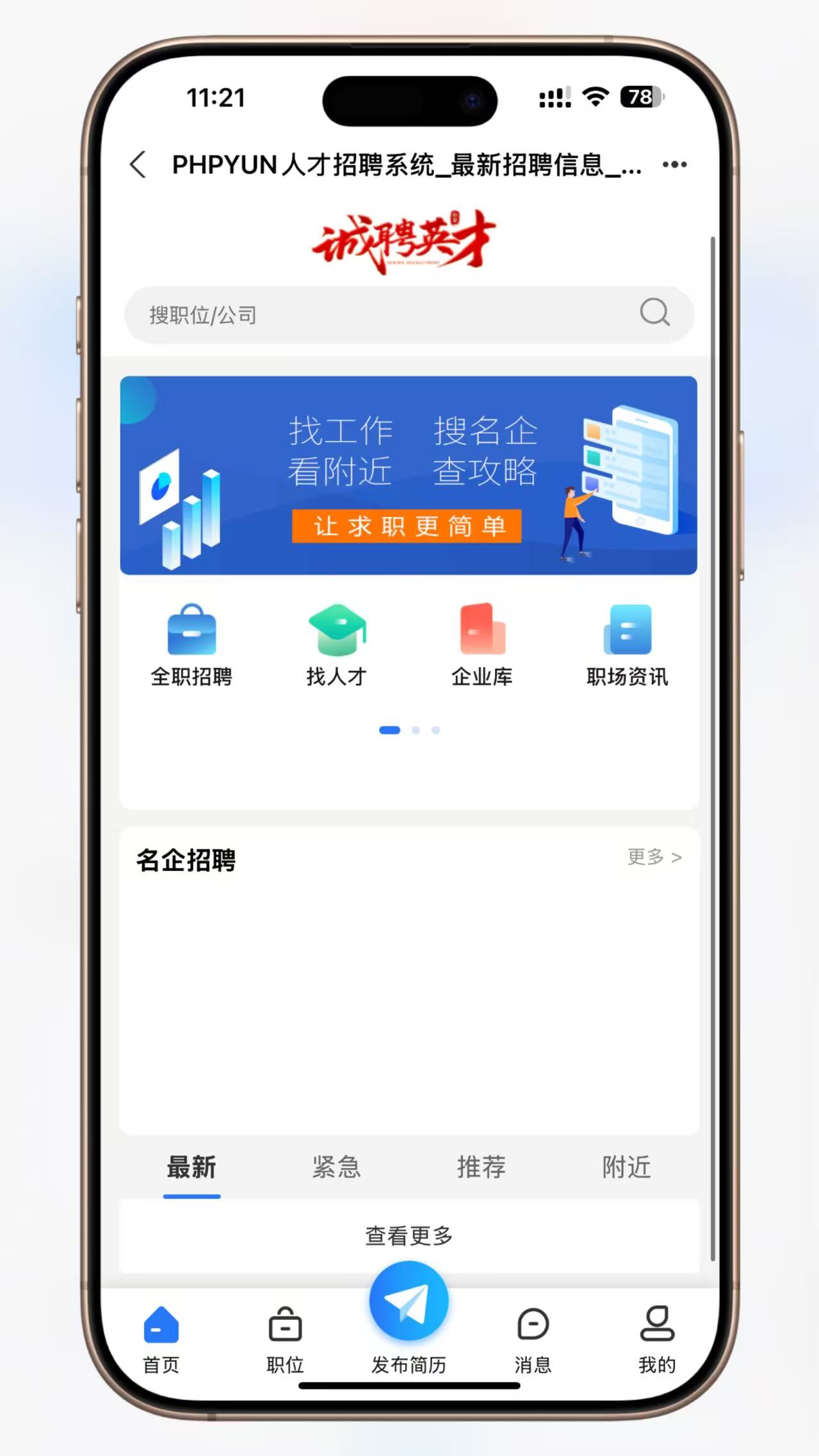Tap the magnifier search icon
Image resolution: width=819 pixels, height=1456 pixels.
(x=654, y=313)
